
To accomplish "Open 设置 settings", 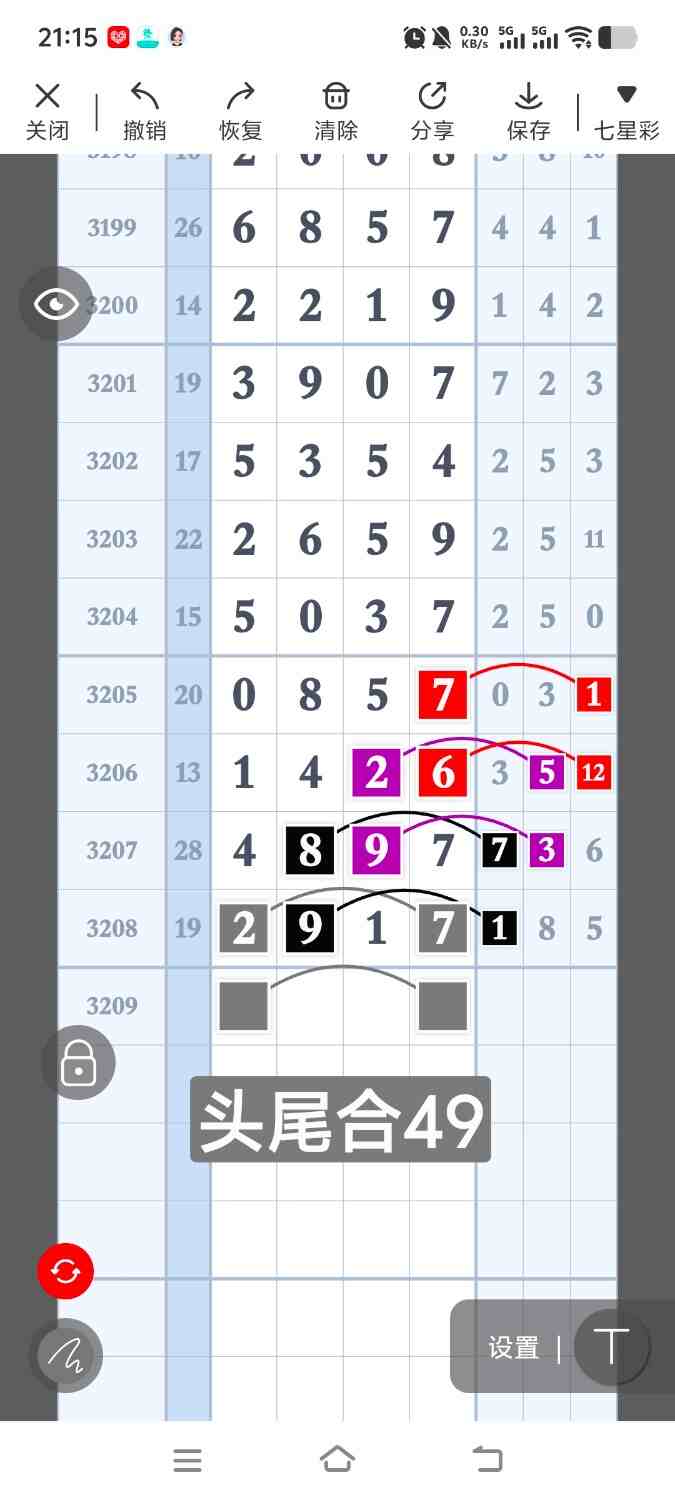I will tap(514, 1347).
